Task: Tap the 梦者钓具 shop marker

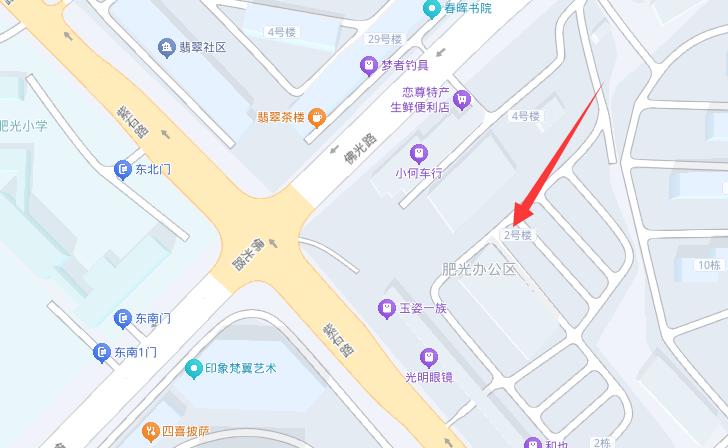Action: 369,66
